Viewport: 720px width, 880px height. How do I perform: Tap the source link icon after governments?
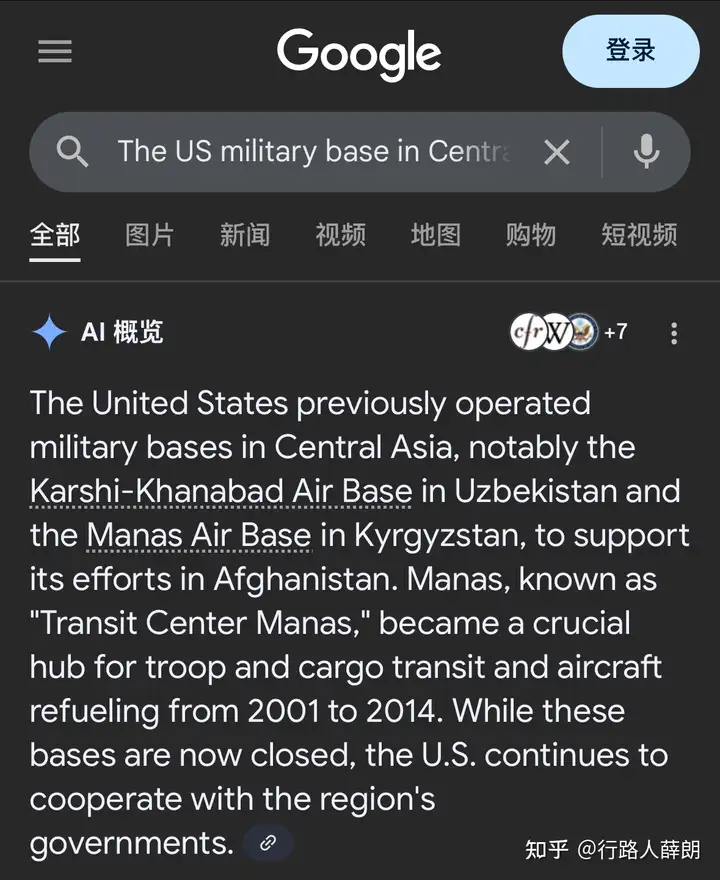coord(268,843)
